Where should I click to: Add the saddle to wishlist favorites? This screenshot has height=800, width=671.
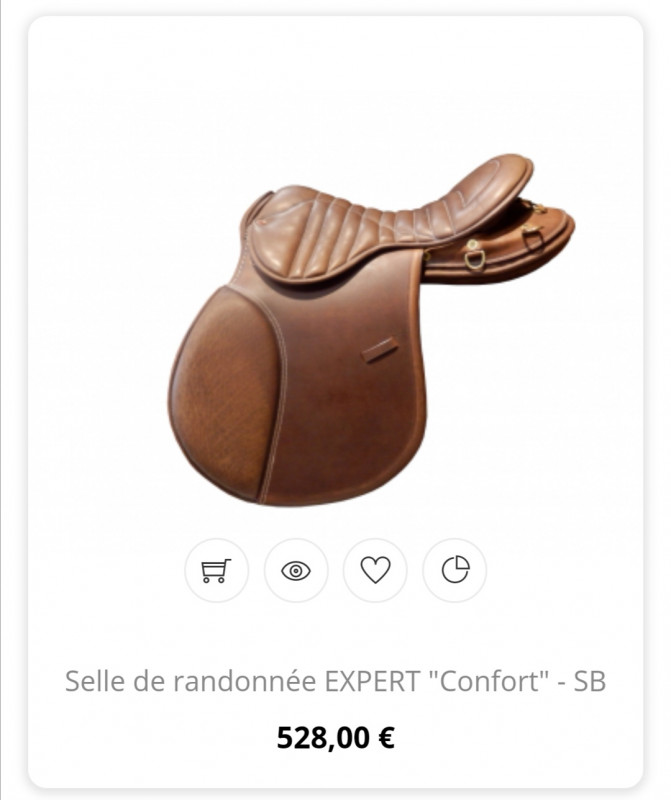tap(375, 570)
